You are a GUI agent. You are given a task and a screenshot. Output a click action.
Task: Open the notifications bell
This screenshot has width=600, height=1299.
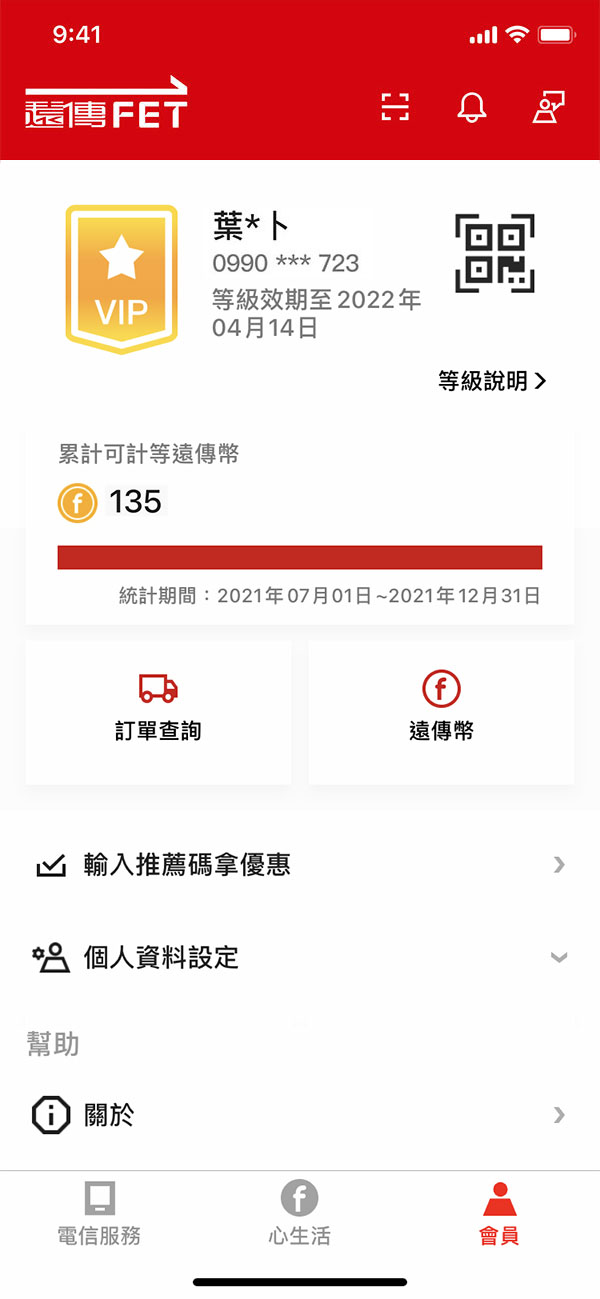472,107
